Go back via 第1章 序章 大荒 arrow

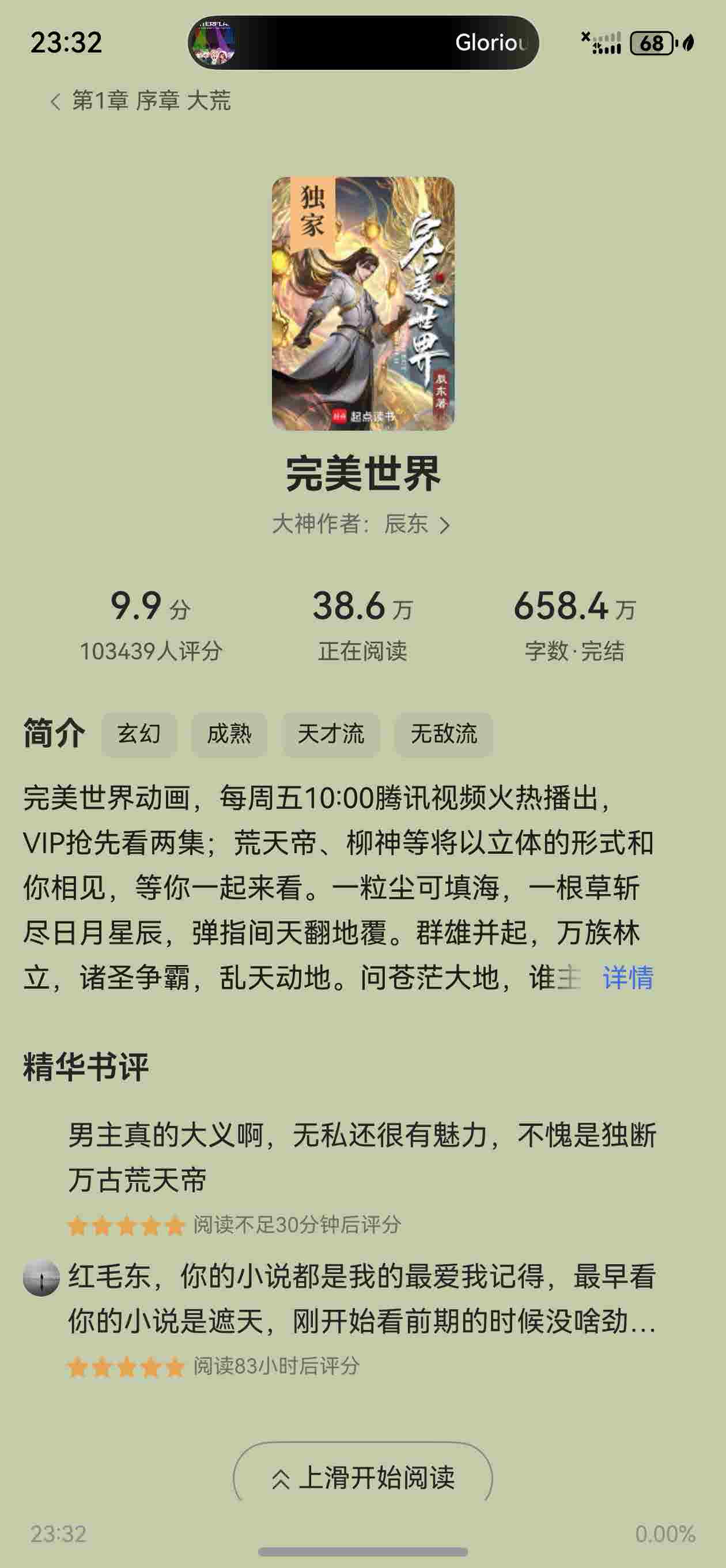coord(56,101)
